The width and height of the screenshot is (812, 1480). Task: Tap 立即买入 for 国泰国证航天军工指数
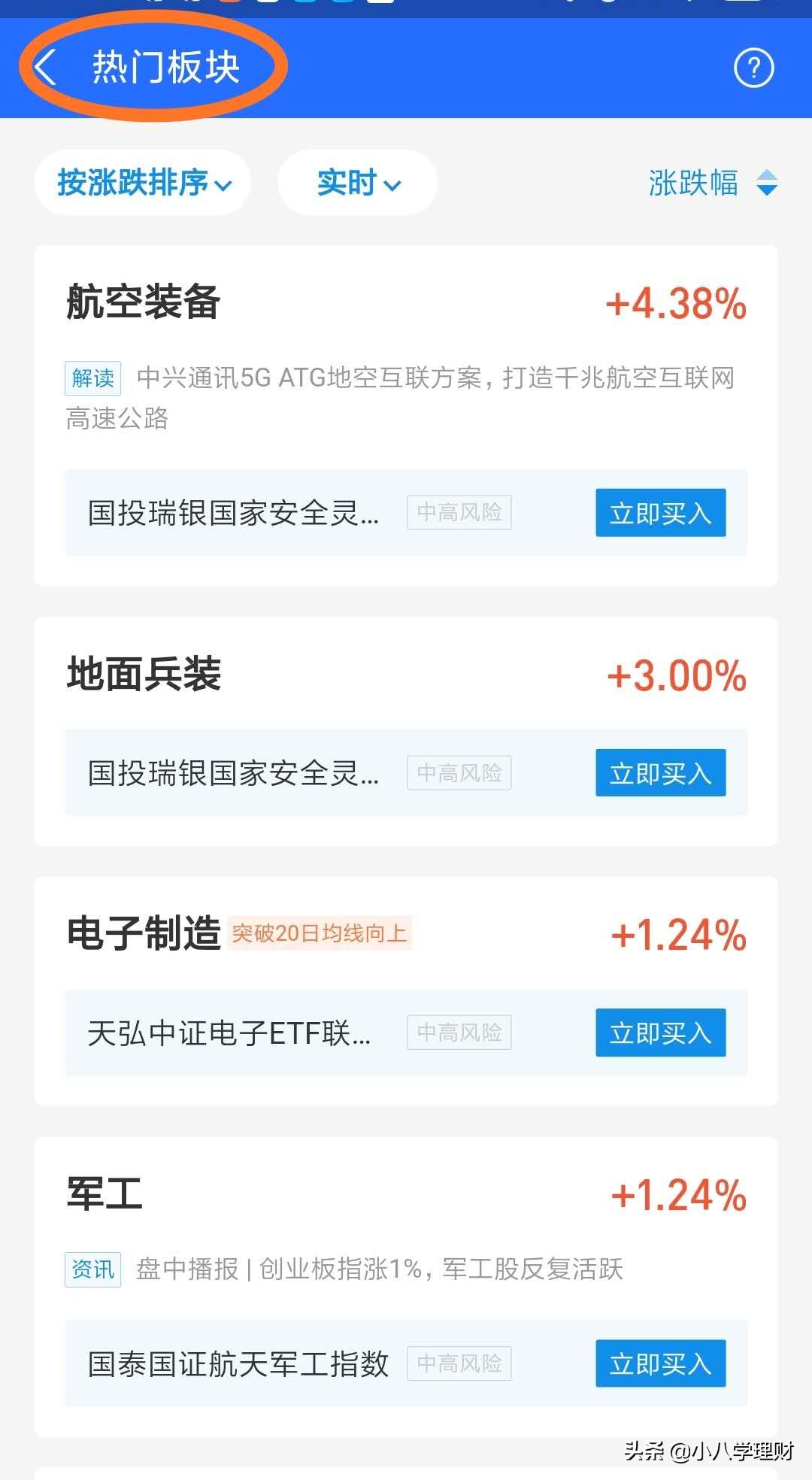pos(660,1363)
